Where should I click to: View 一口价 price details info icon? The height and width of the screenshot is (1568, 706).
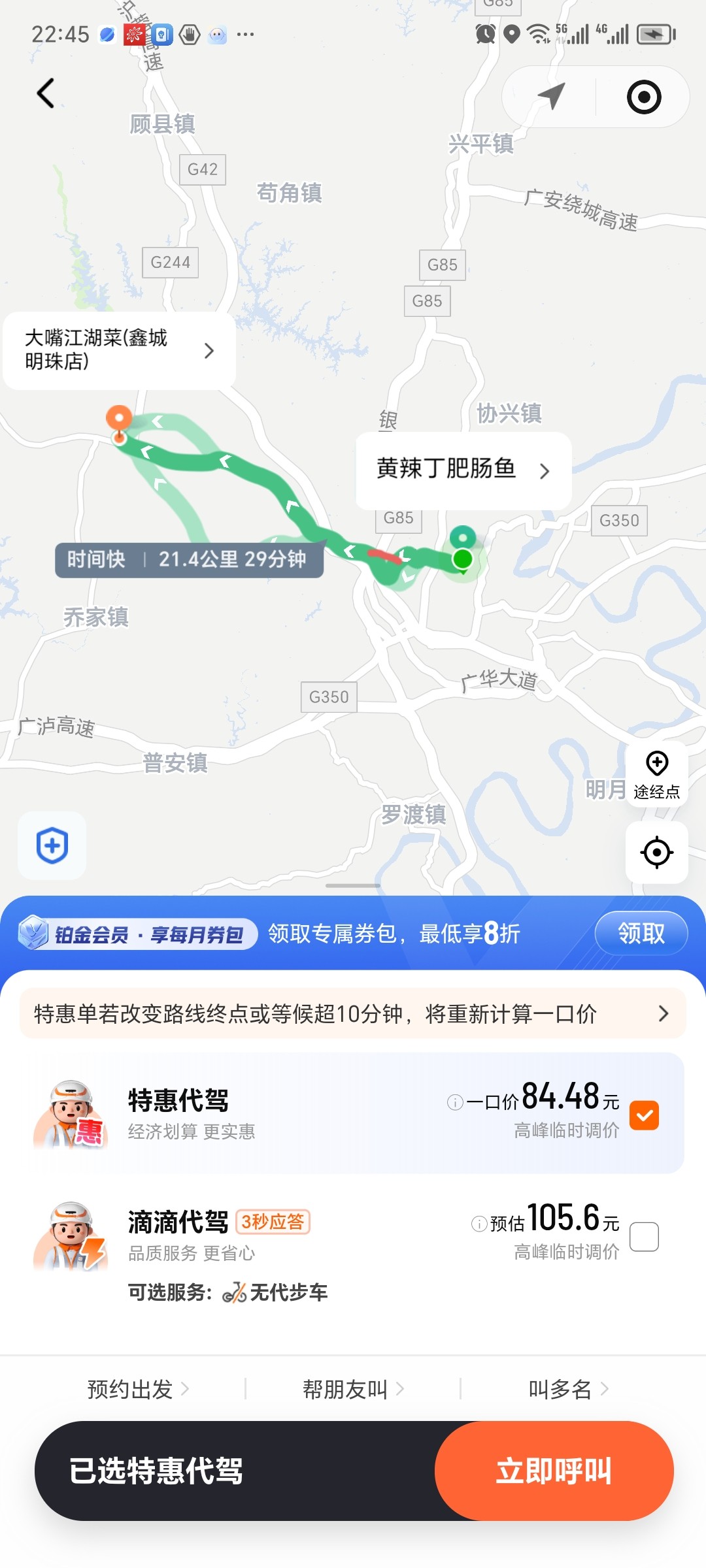(x=455, y=1103)
